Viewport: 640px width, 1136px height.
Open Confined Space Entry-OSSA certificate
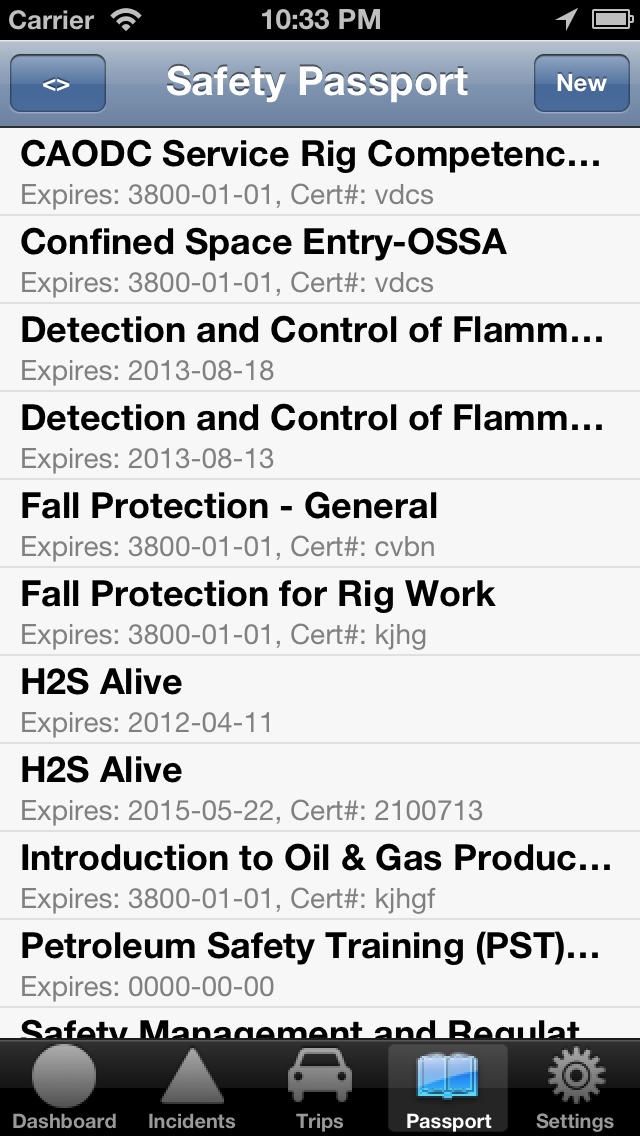tap(320, 259)
